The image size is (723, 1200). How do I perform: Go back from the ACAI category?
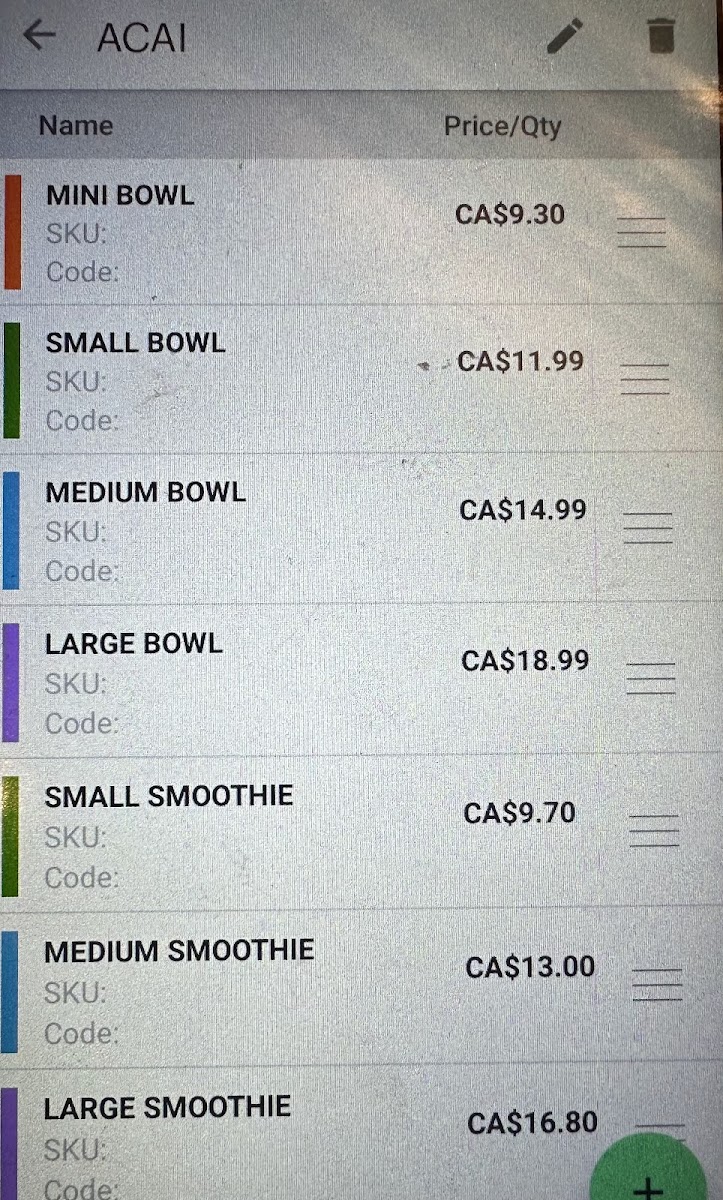click(x=39, y=36)
